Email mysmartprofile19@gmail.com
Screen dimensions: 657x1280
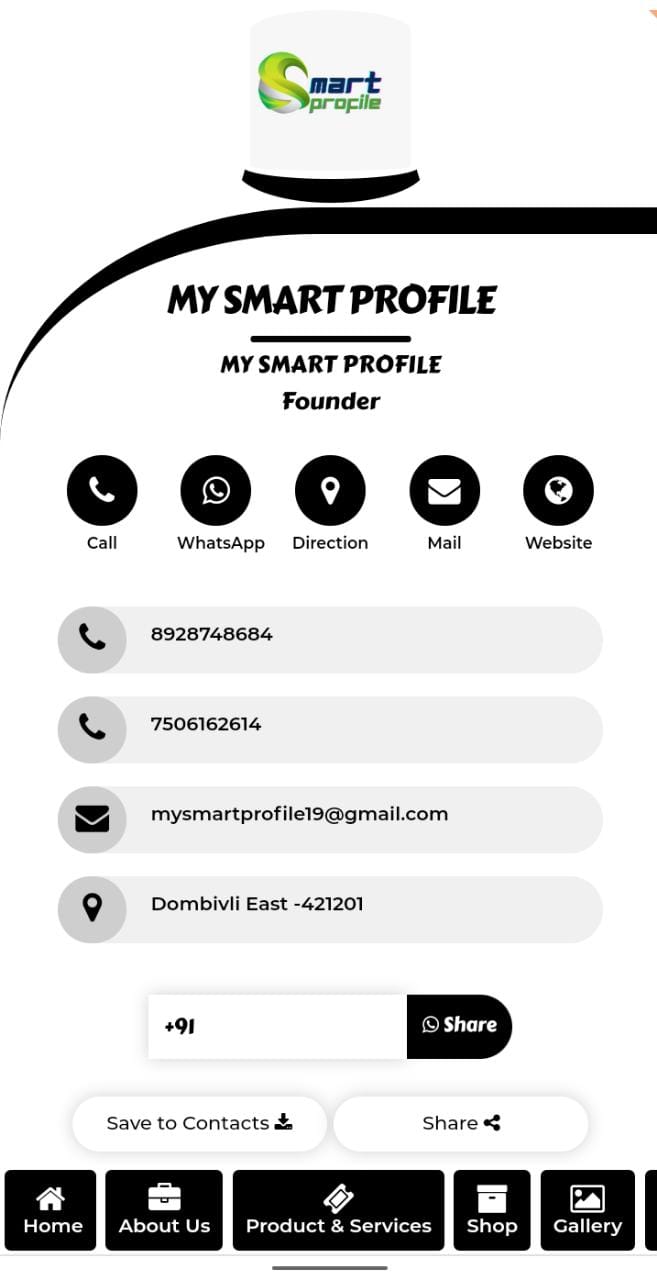330,819
